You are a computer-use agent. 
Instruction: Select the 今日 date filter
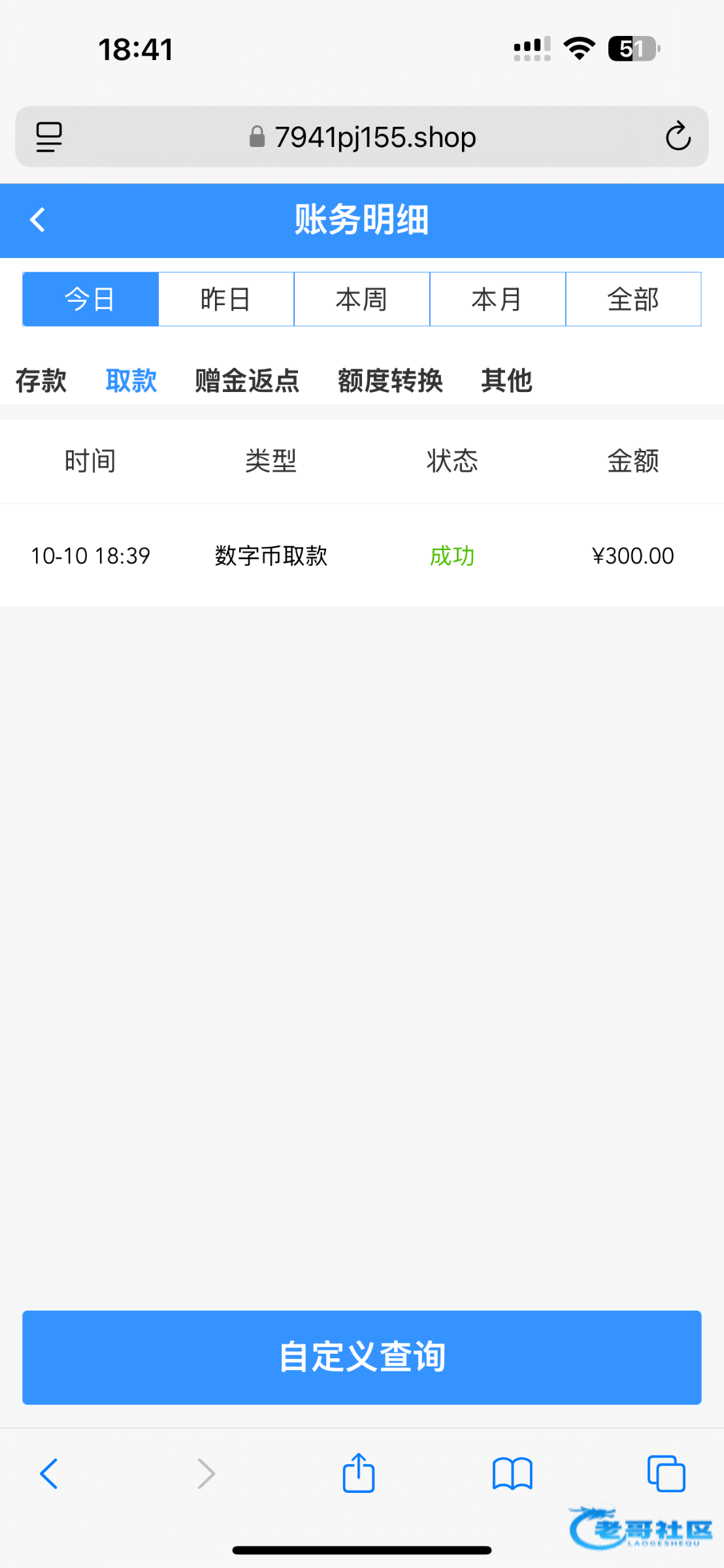point(91,299)
